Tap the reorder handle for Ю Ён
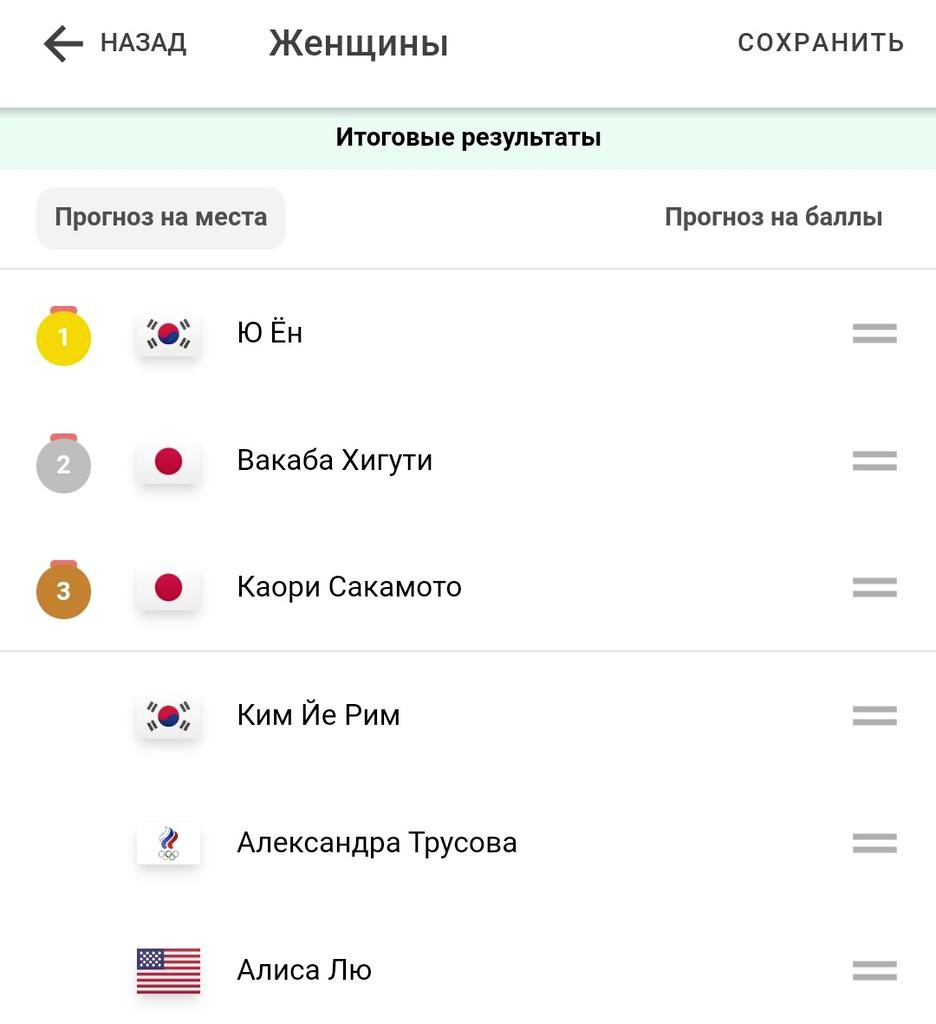 874,334
